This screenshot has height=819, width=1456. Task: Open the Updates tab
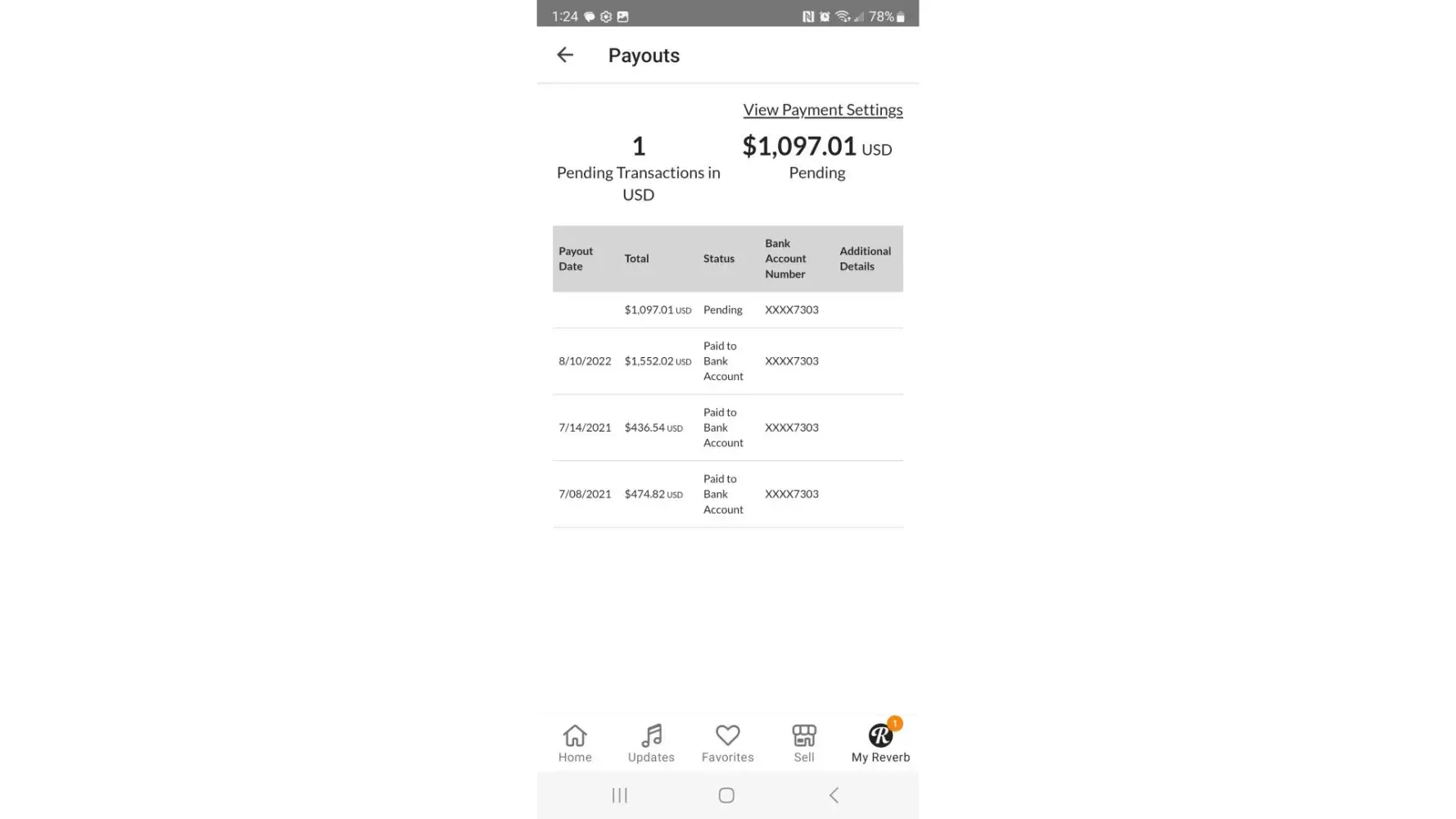651,743
